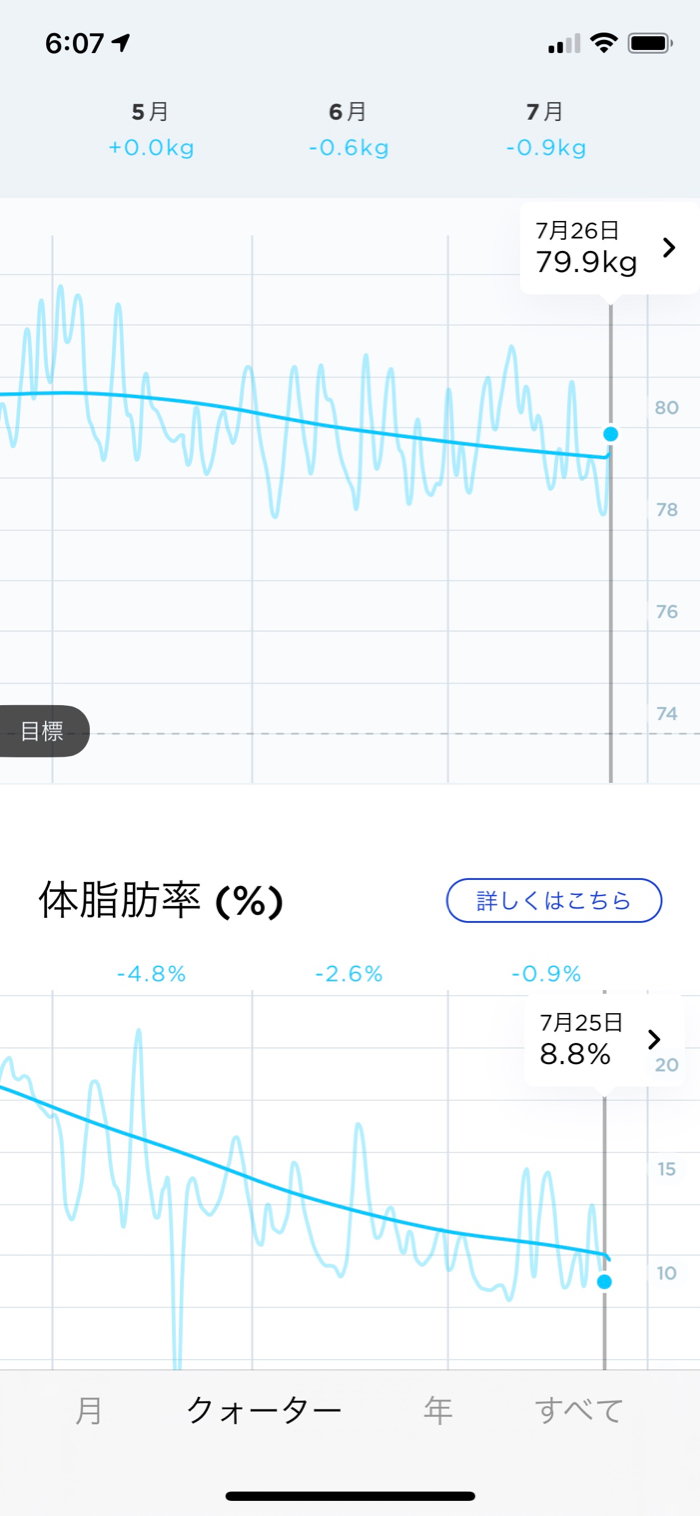Tap the 詳しくはこちら button
700x1516 pixels.
pyautogui.click(x=554, y=900)
